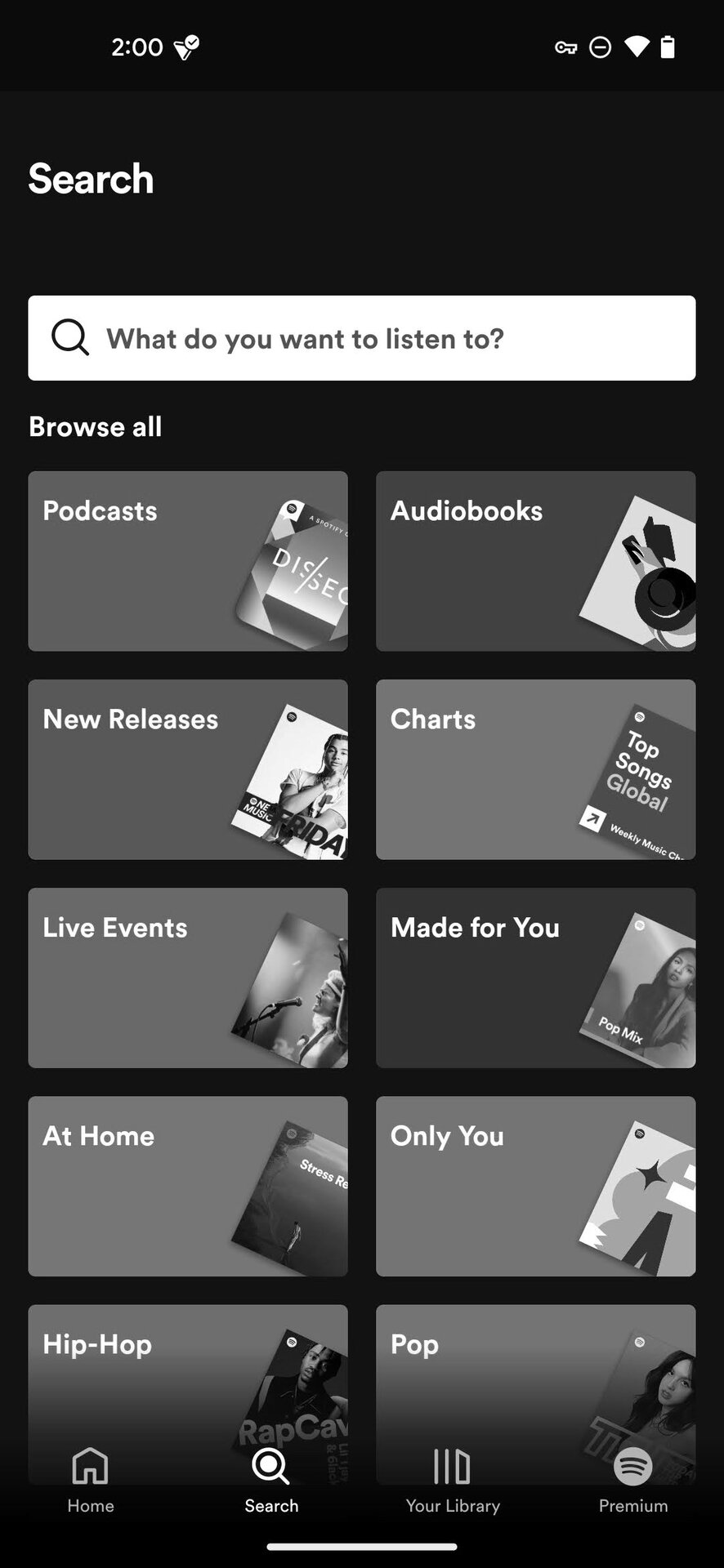Open the Live Events card
The width and height of the screenshot is (724, 1568).
pos(187,978)
